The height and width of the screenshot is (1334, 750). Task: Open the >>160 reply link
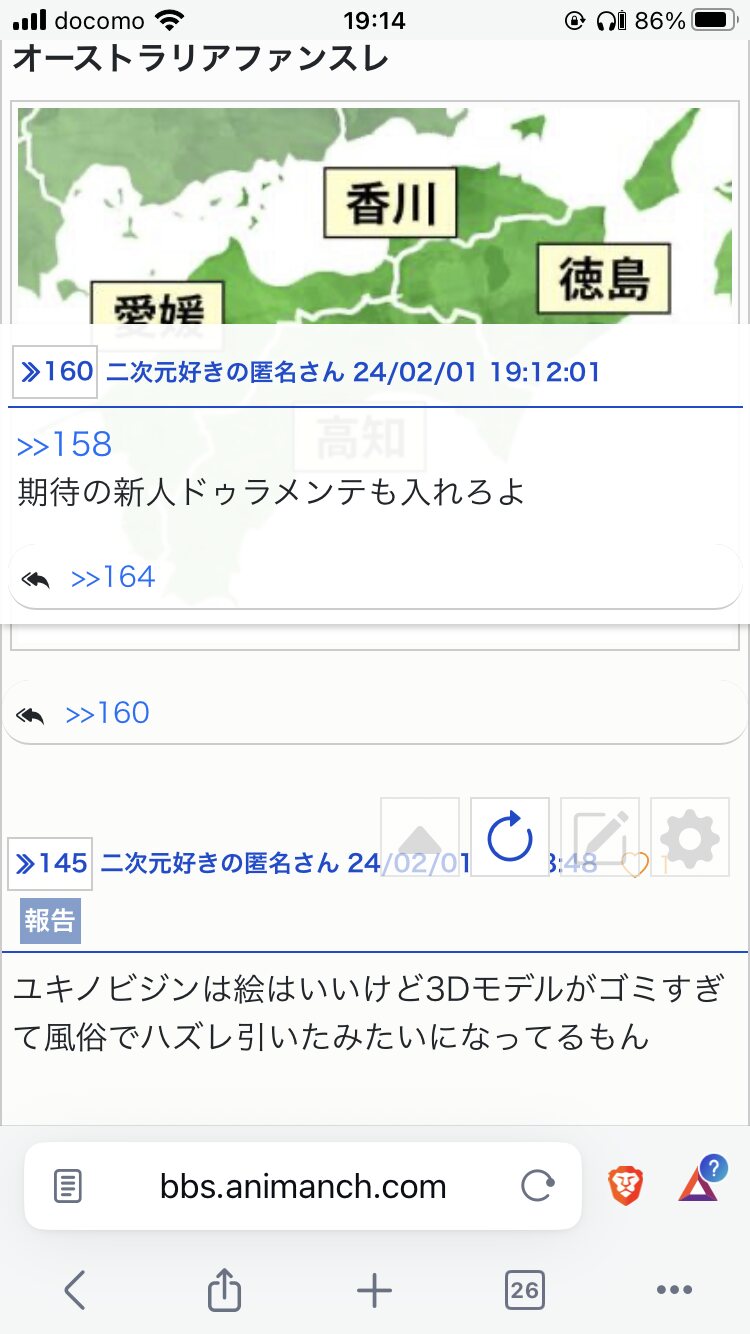click(x=107, y=713)
